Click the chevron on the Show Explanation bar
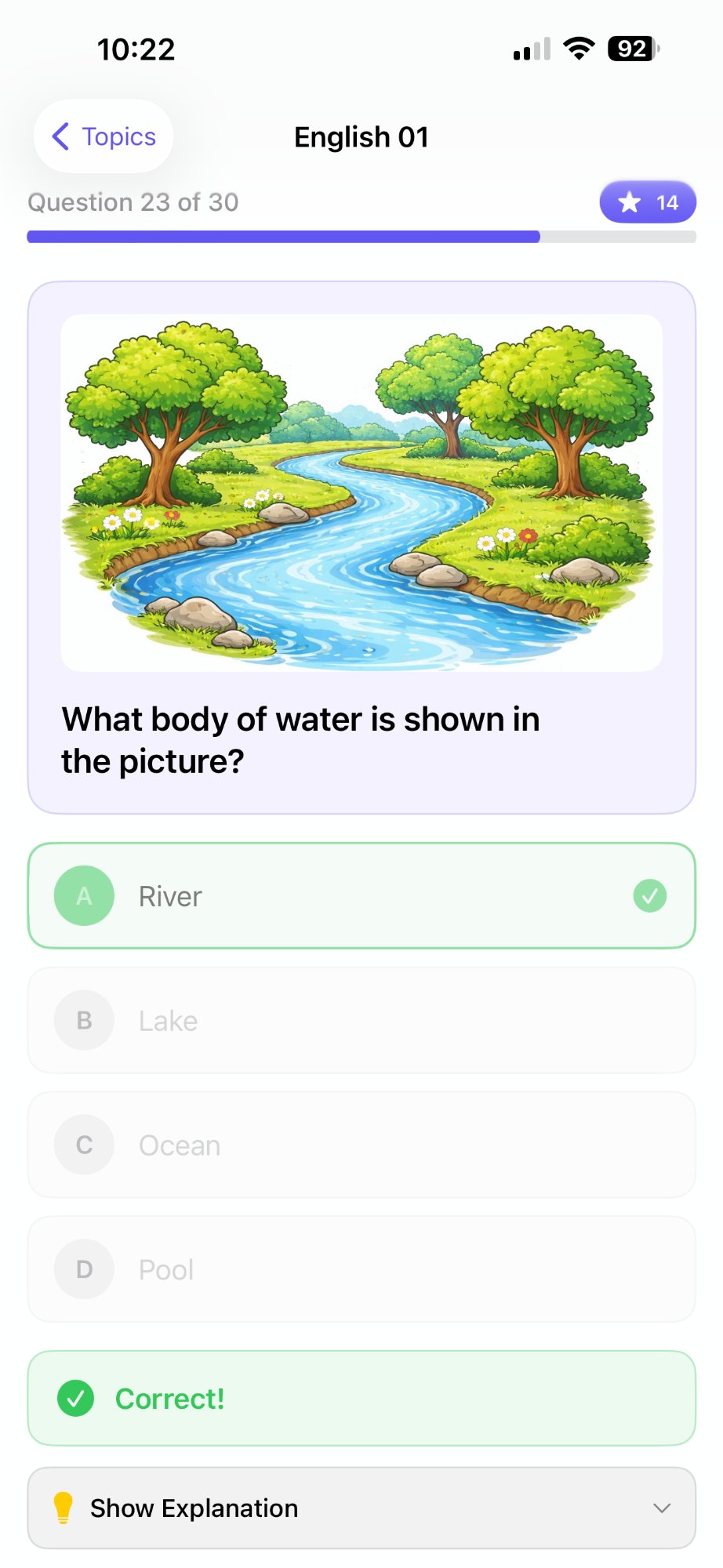 pyautogui.click(x=661, y=1507)
